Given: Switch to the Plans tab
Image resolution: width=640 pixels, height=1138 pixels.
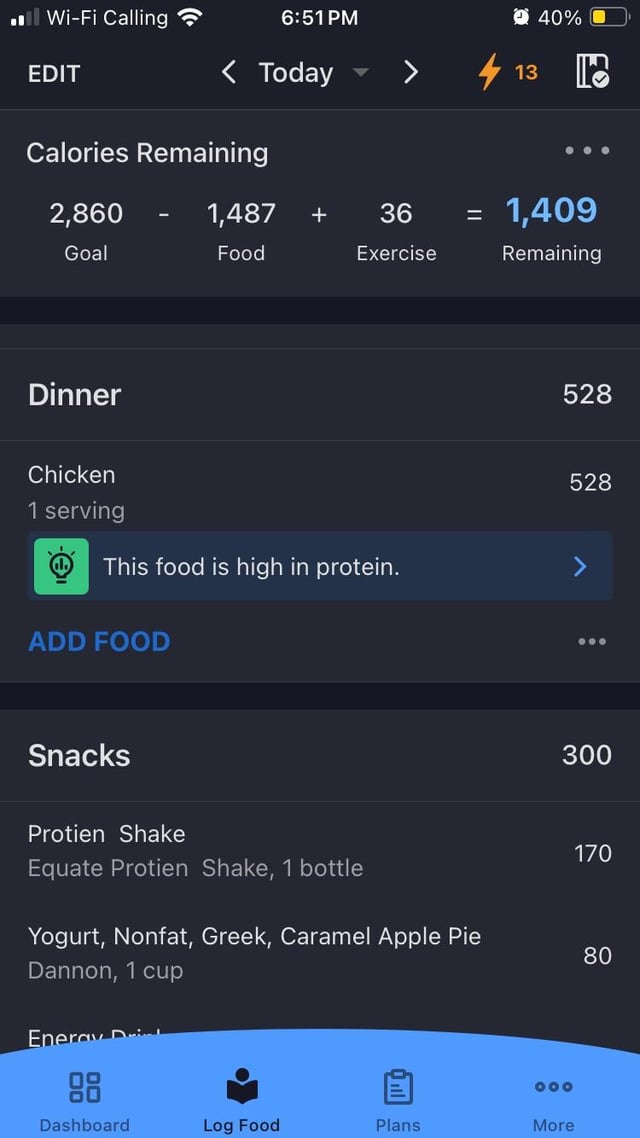Looking at the screenshot, I should [x=398, y=1102].
